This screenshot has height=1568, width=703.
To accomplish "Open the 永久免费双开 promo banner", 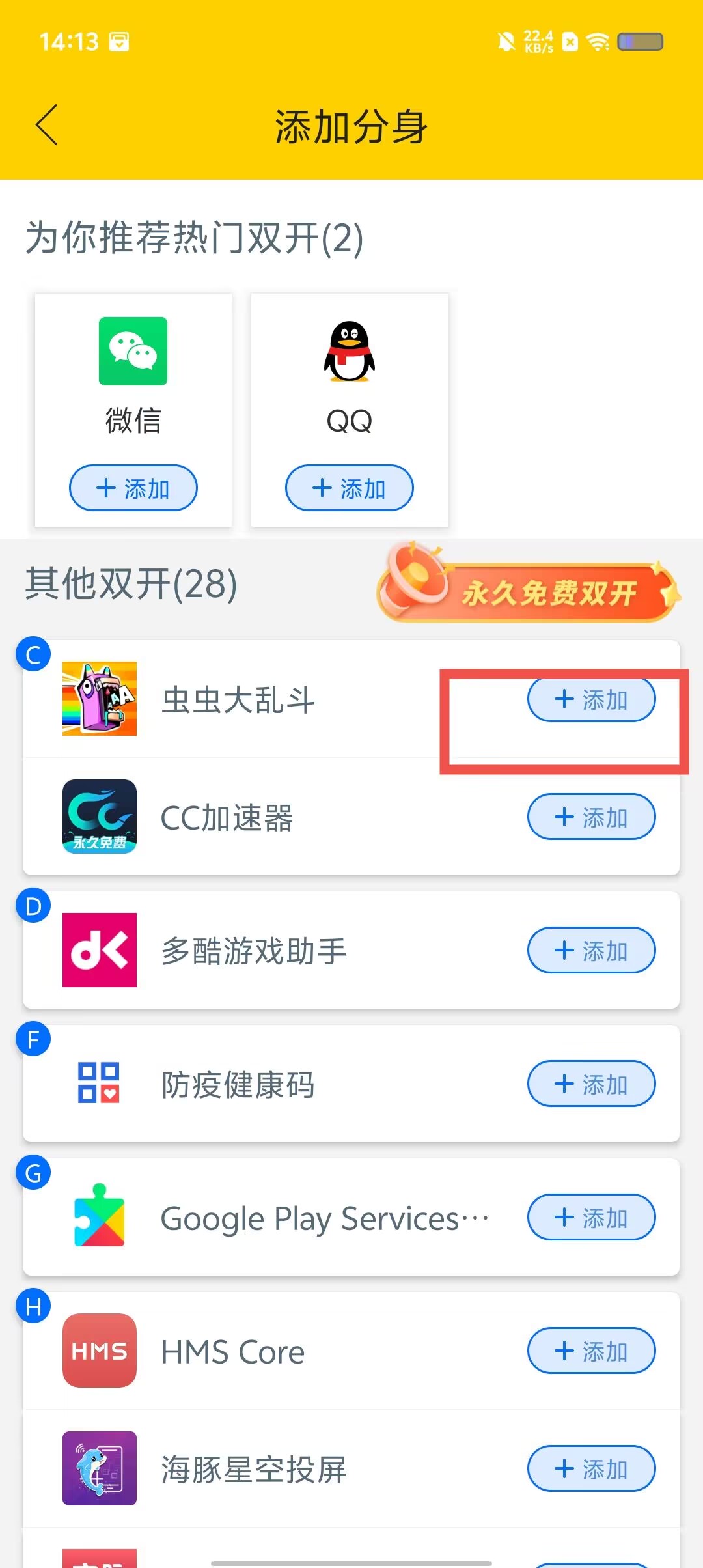I will (529, 582).
